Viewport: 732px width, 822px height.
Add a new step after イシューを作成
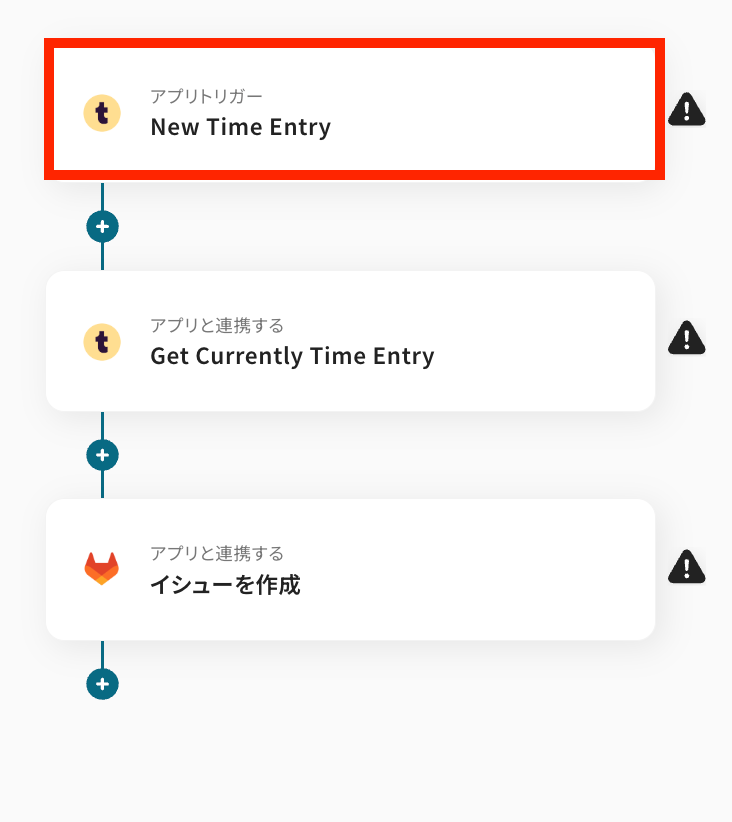coord(102,684)
